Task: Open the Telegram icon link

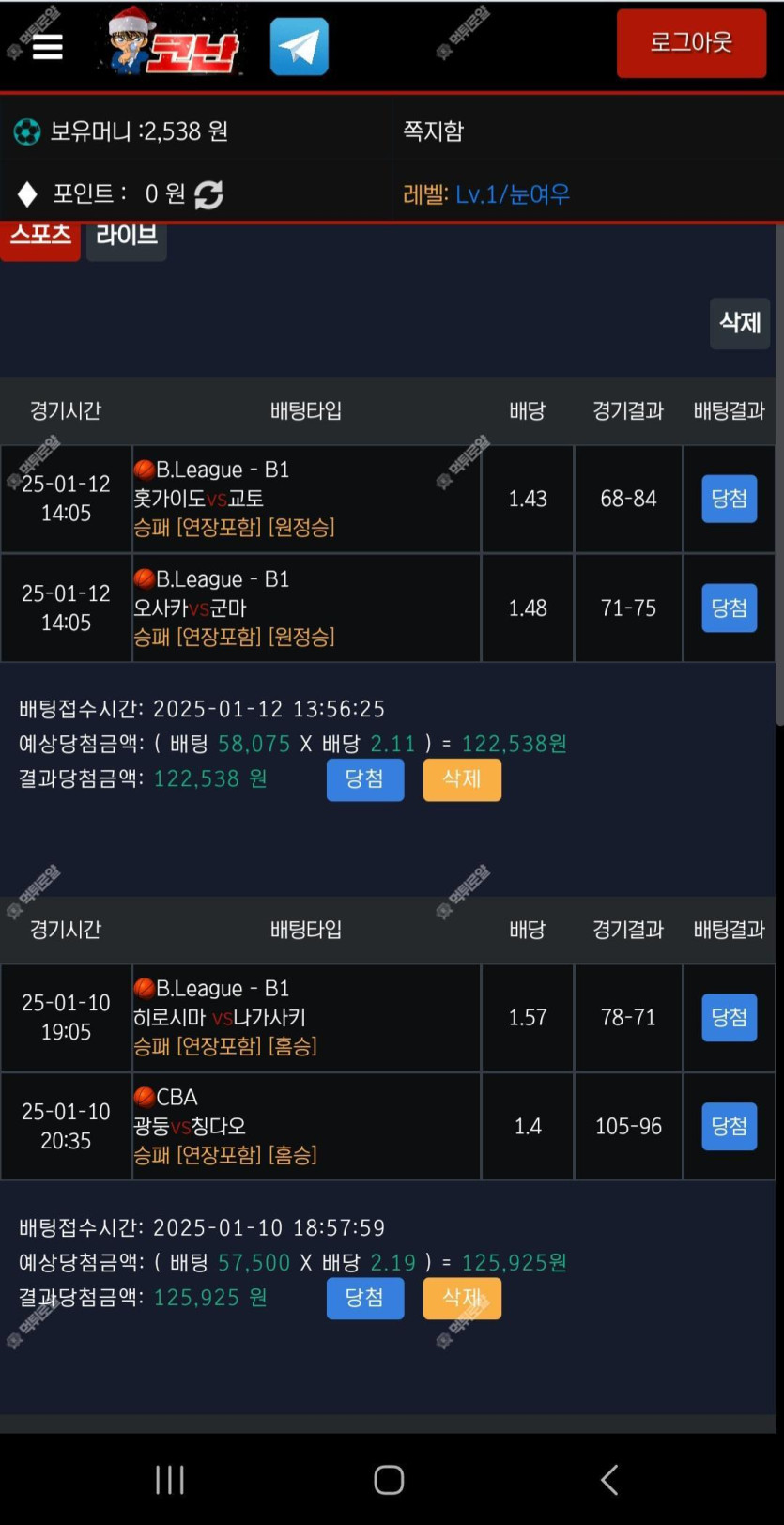Action: pos(300,46)
